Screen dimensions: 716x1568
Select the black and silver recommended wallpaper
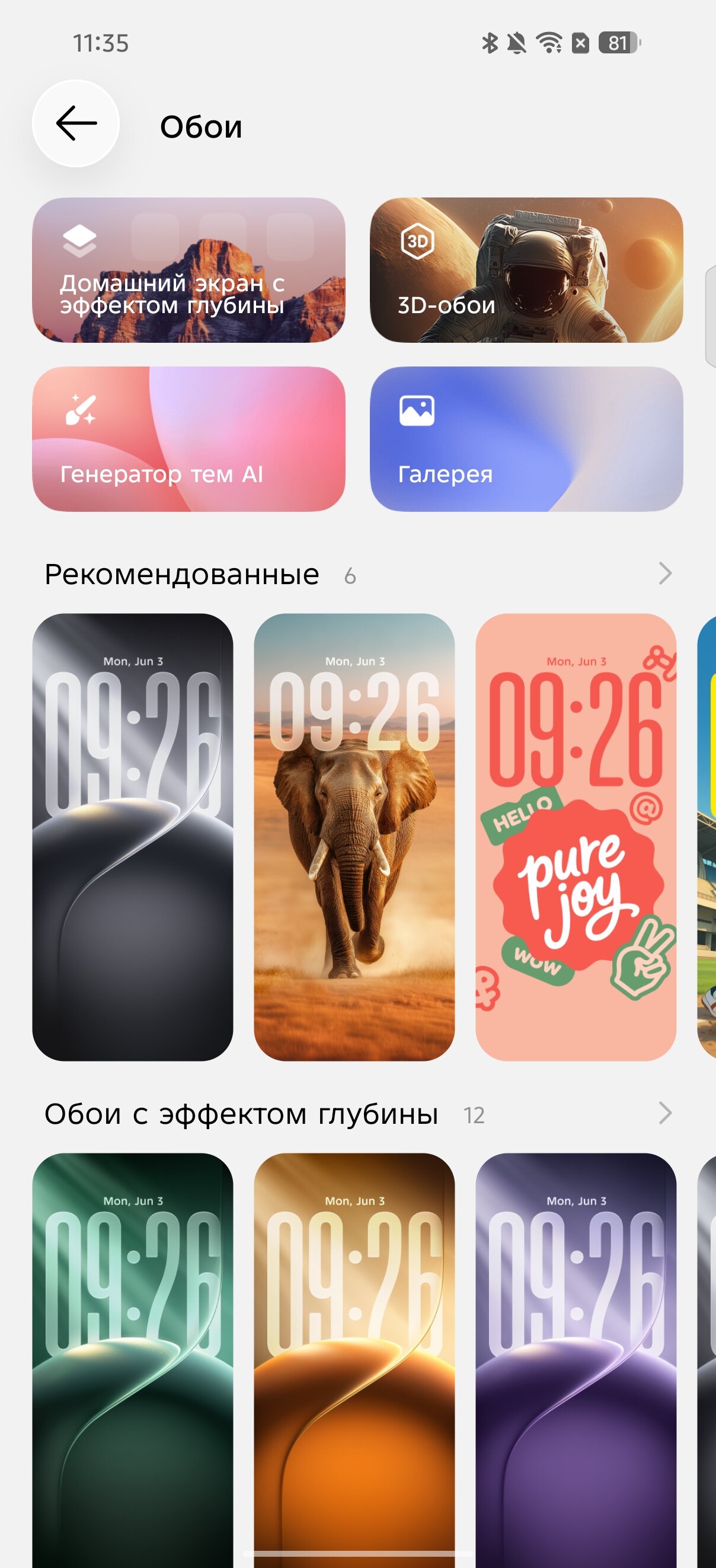click(x=133, y=836)
